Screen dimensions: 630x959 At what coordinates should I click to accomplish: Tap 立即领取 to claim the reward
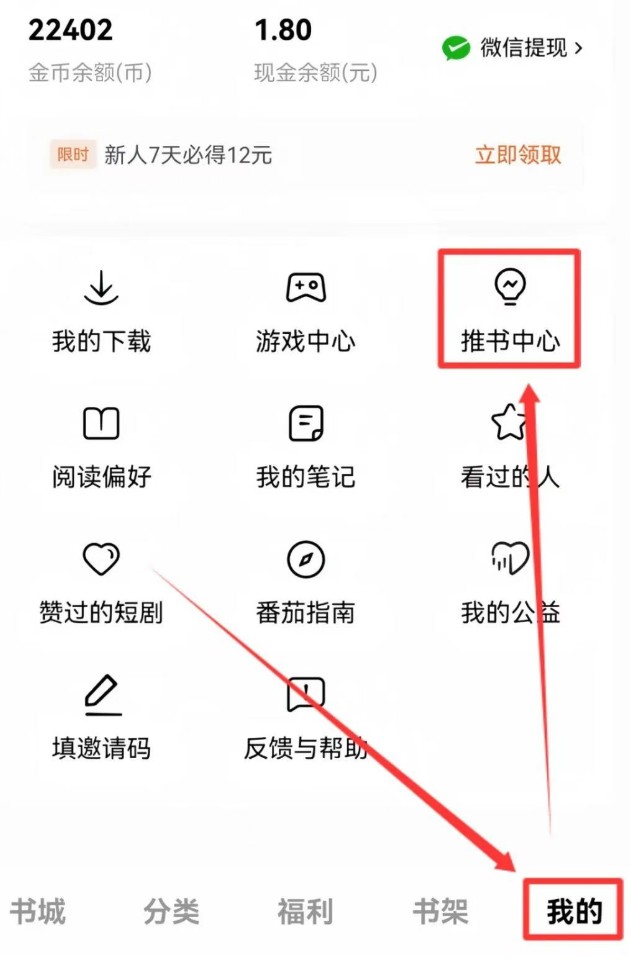point(518,155)
